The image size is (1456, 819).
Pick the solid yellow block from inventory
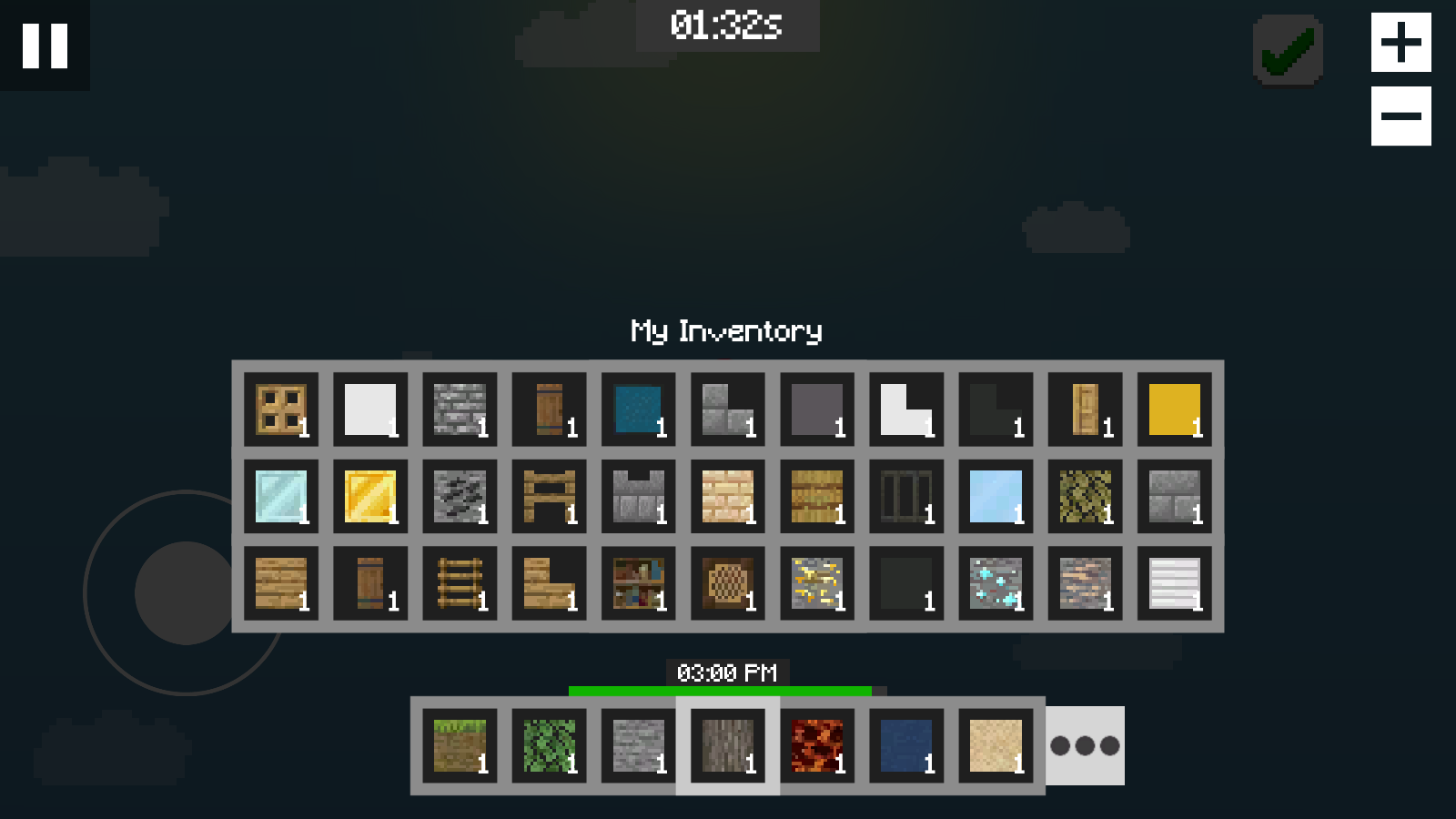[x=1174, y=409]
